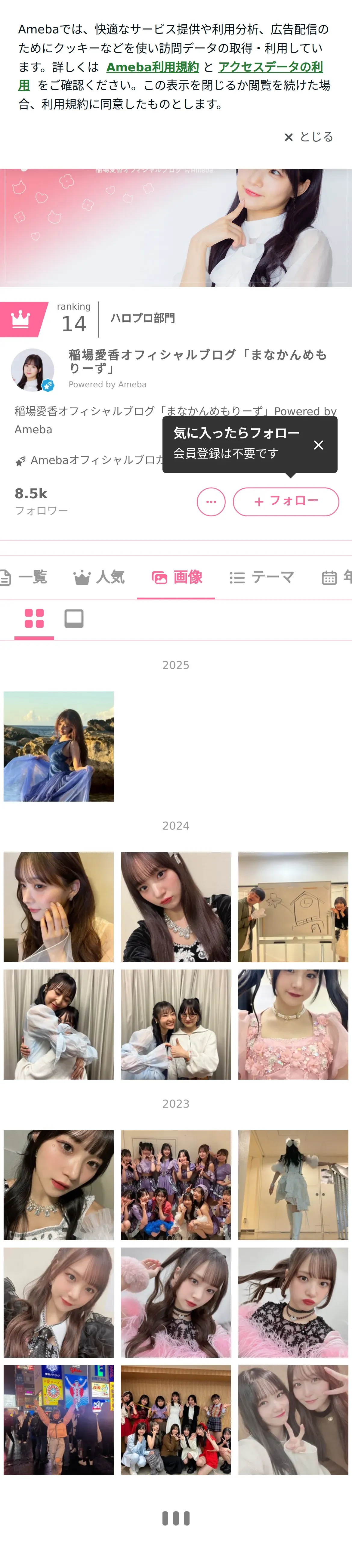
Task: Open the 2024 pink sequin dress photo
Action: click(x=293, y=1025)
